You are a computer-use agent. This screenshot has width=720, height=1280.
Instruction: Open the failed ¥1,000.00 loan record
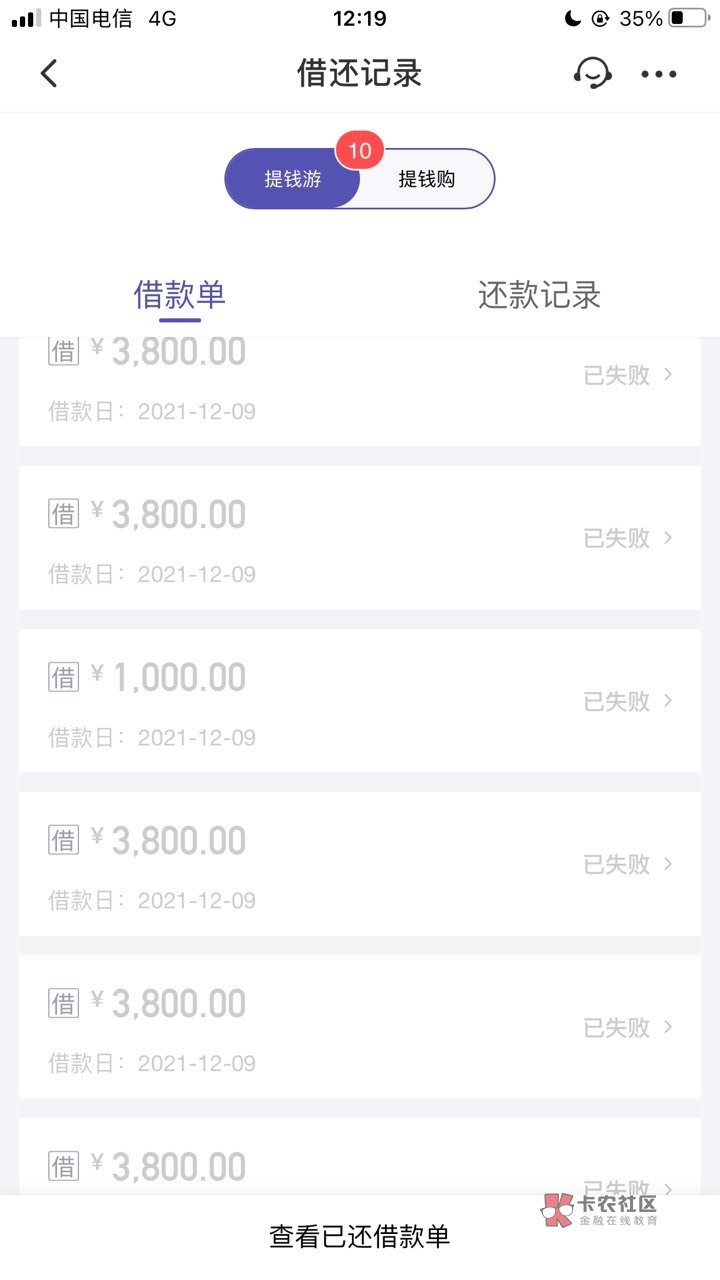360,701
